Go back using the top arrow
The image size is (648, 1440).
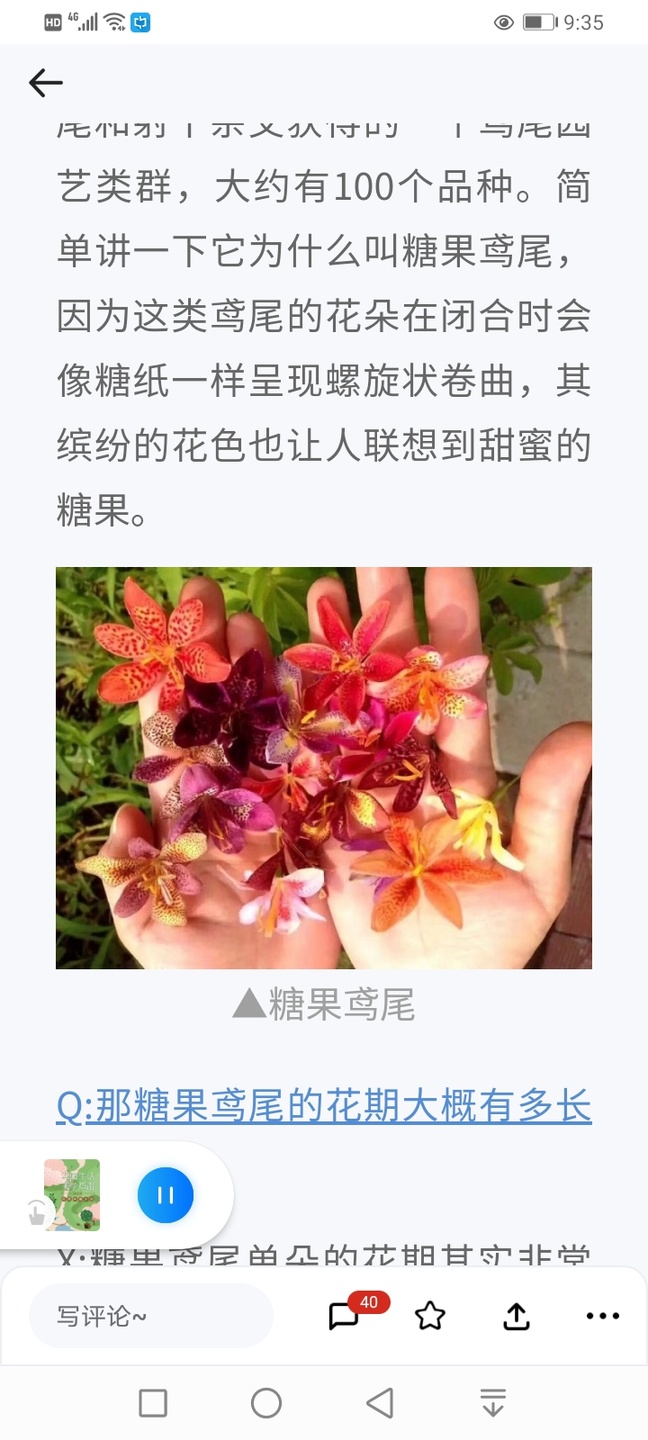45,83
